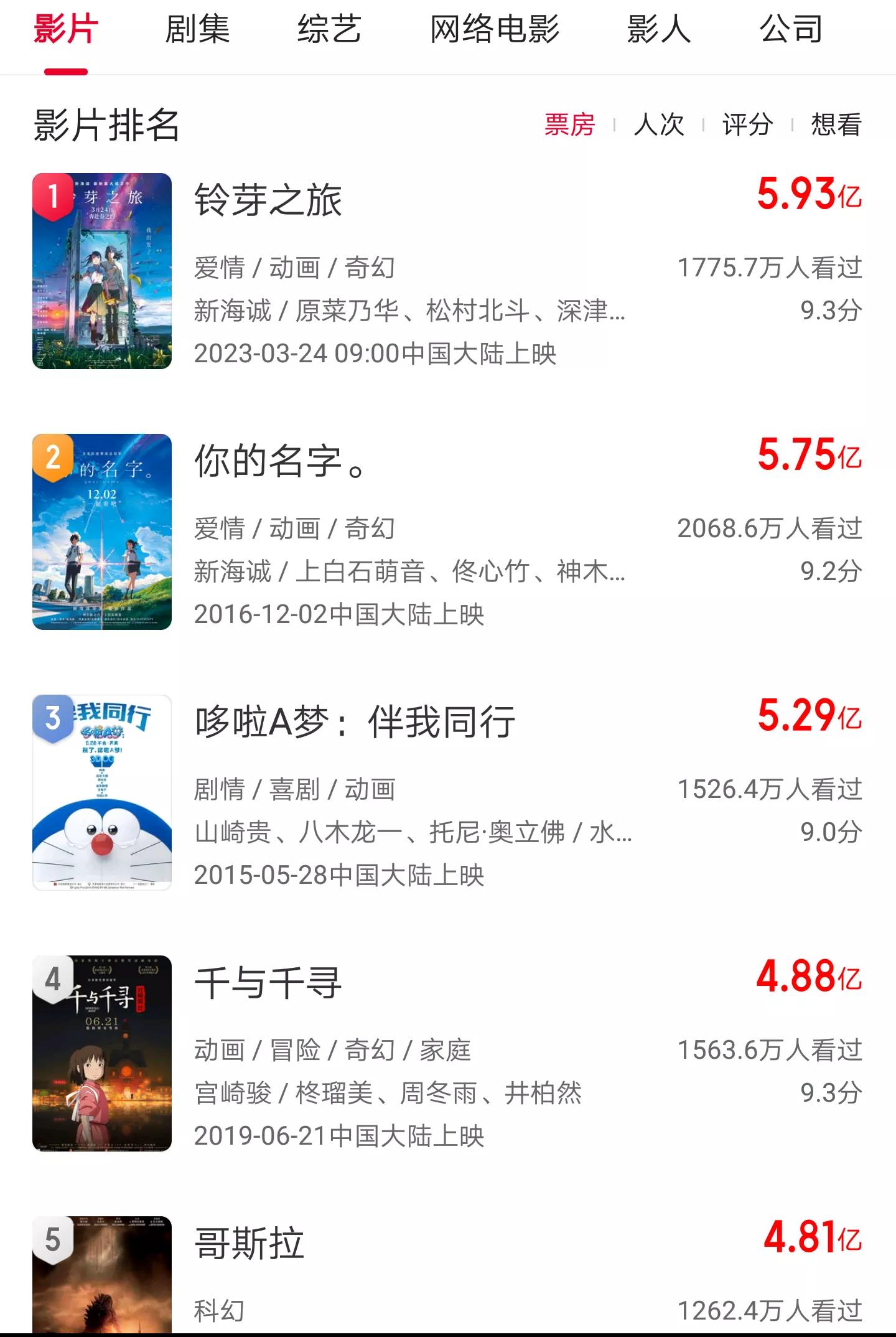Viewport: 896px width, 1337px height.
Task: Sort ranking by 评分
Action: [747, 124]
